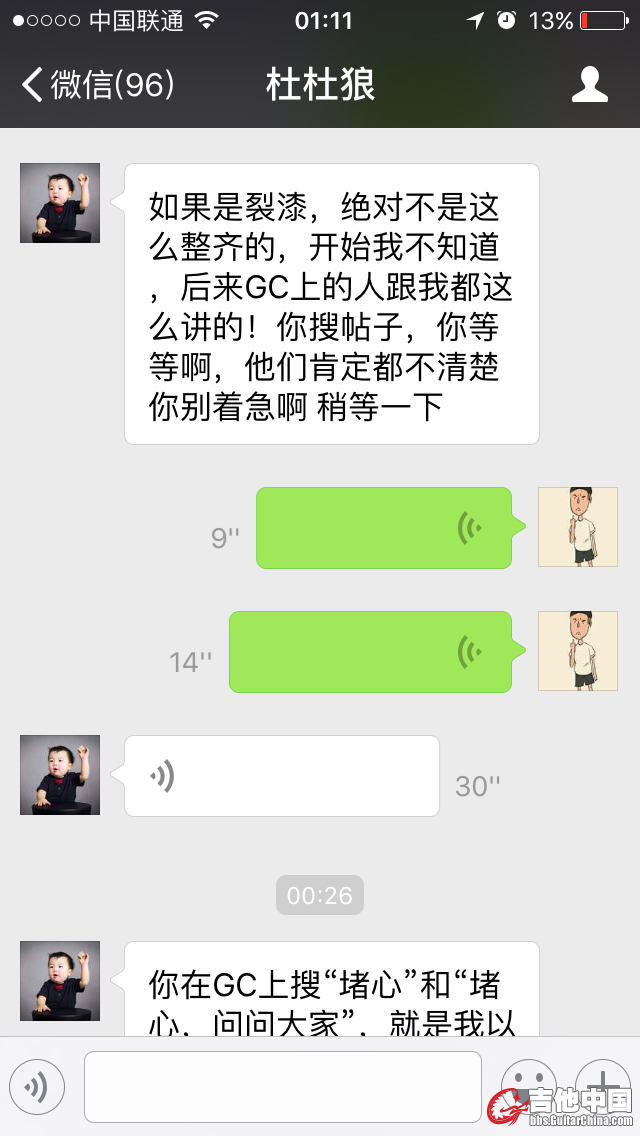Focus the message text field
This screenshot has height=1136, width=640.
click(x=282, y=1086)
